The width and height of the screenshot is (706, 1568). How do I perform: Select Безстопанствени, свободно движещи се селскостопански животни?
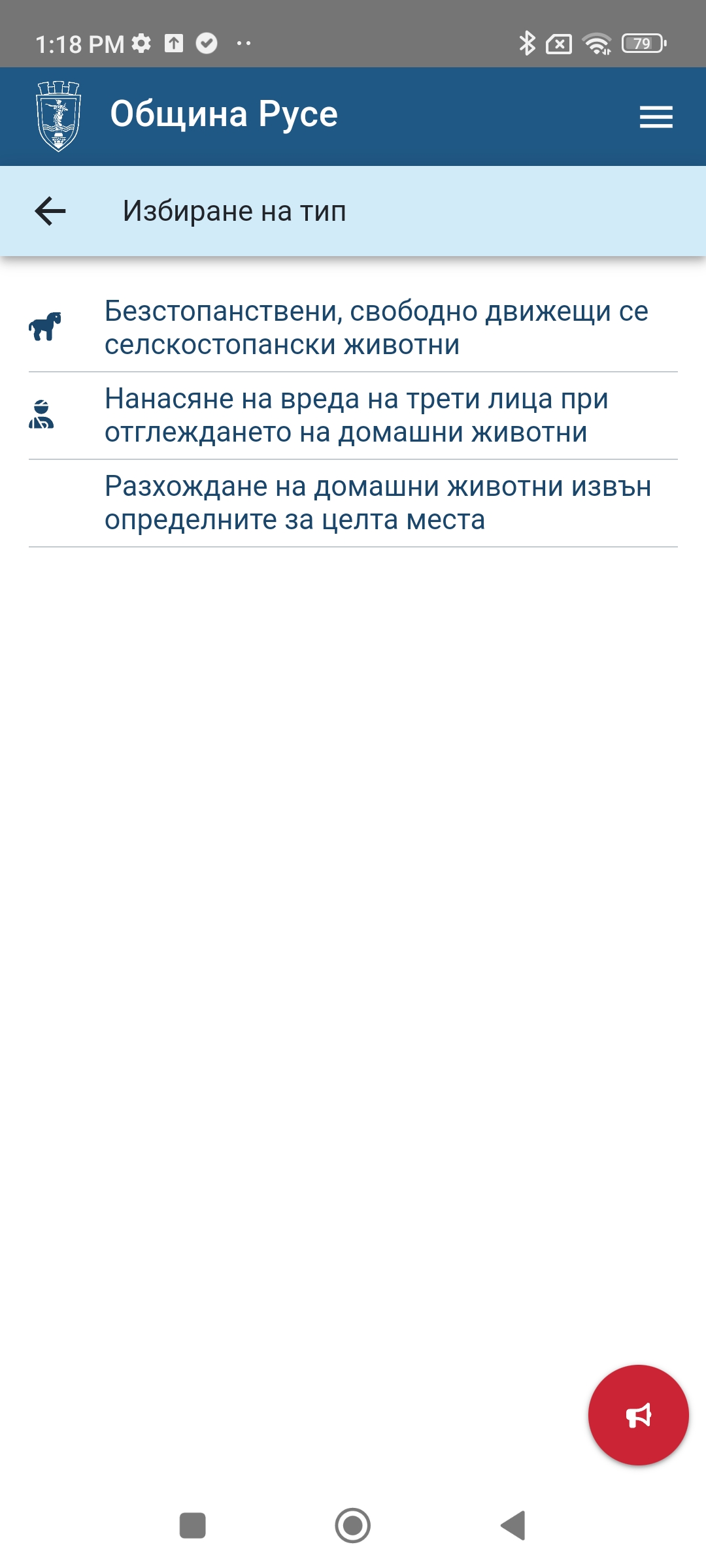pyautogui.click(x=353, y=328)
